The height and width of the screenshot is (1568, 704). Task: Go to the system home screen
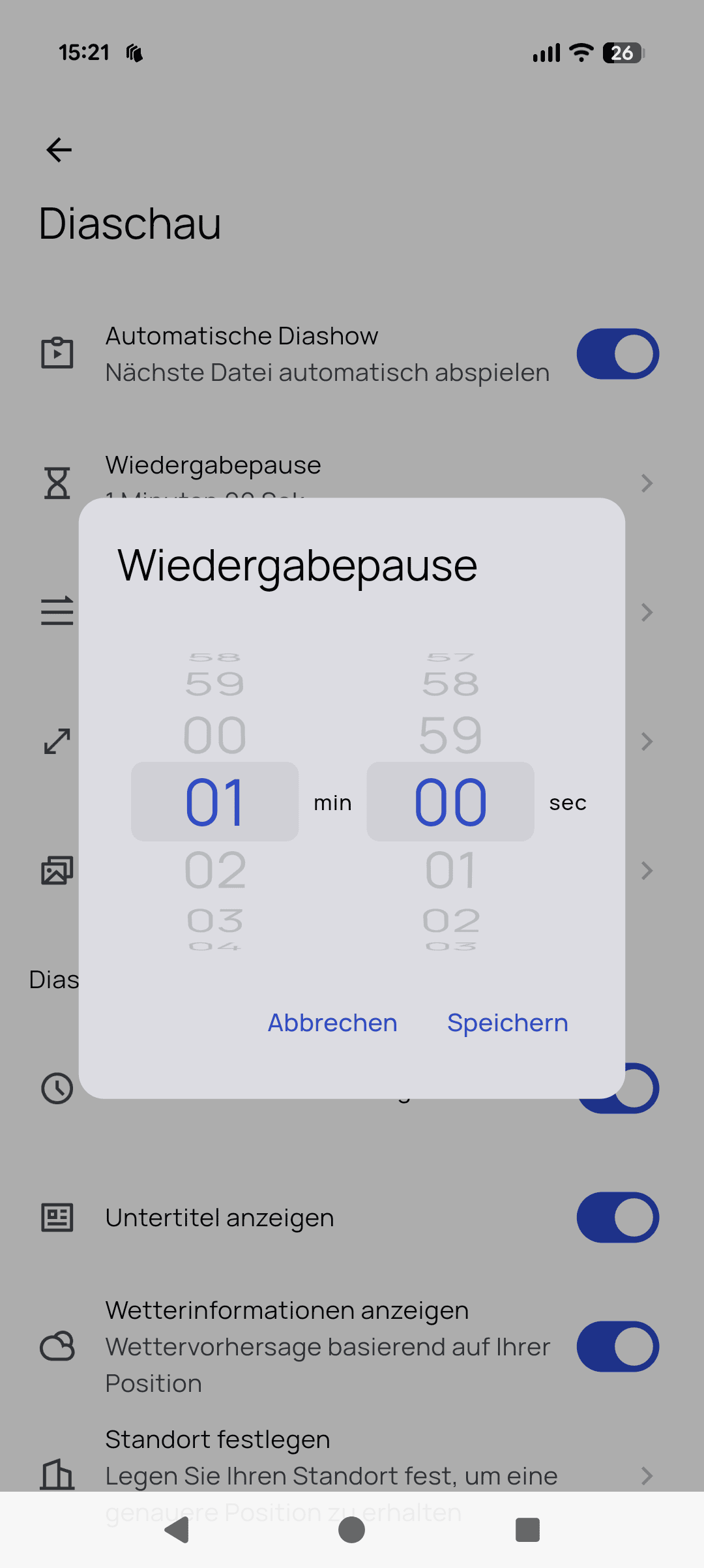[352, 1530]
